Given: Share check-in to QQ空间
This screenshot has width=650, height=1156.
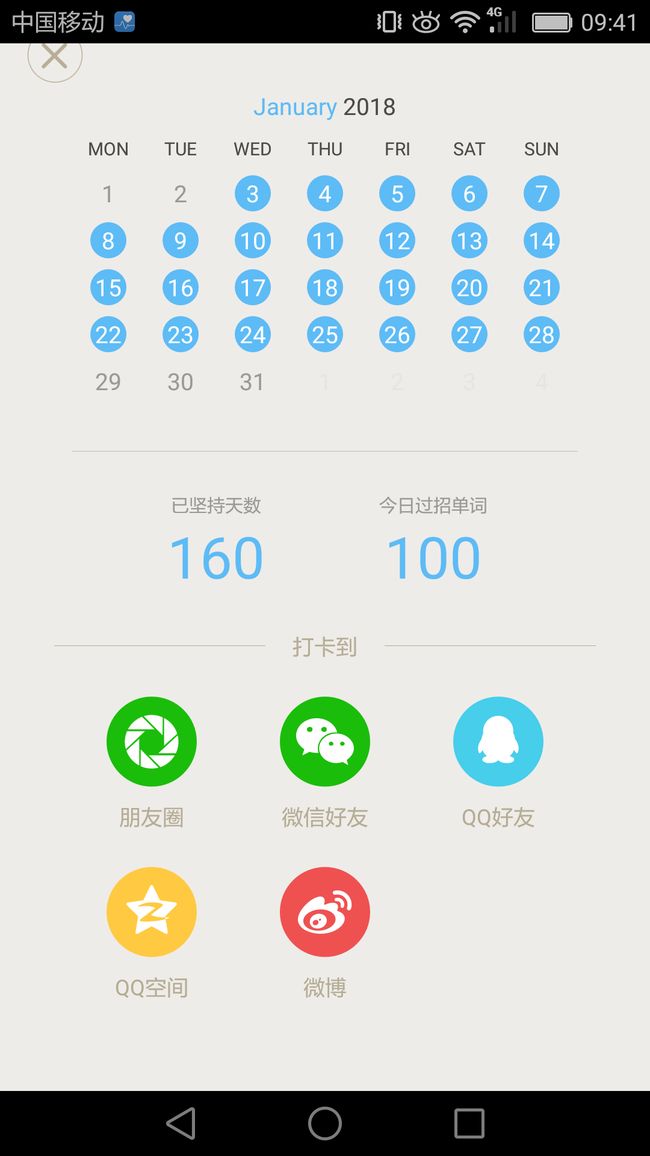Looking at the screenshot, I should pyautogui.click(x=151, y=912).
